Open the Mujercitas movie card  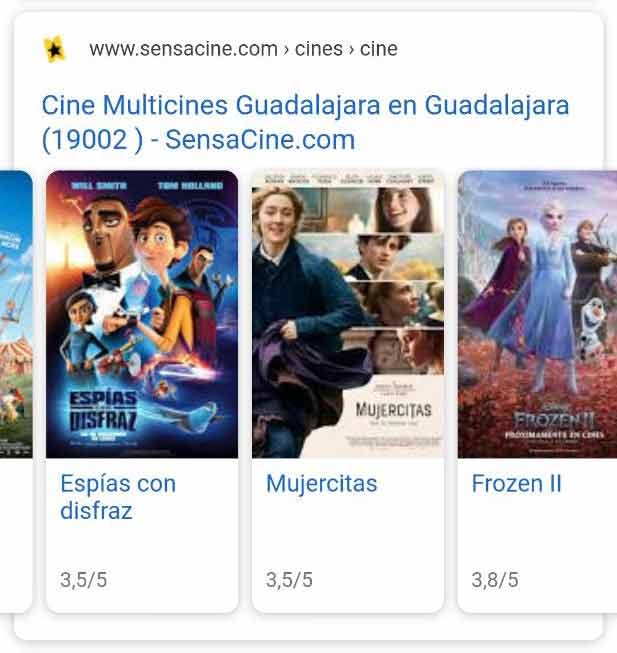tap(347, 390)
